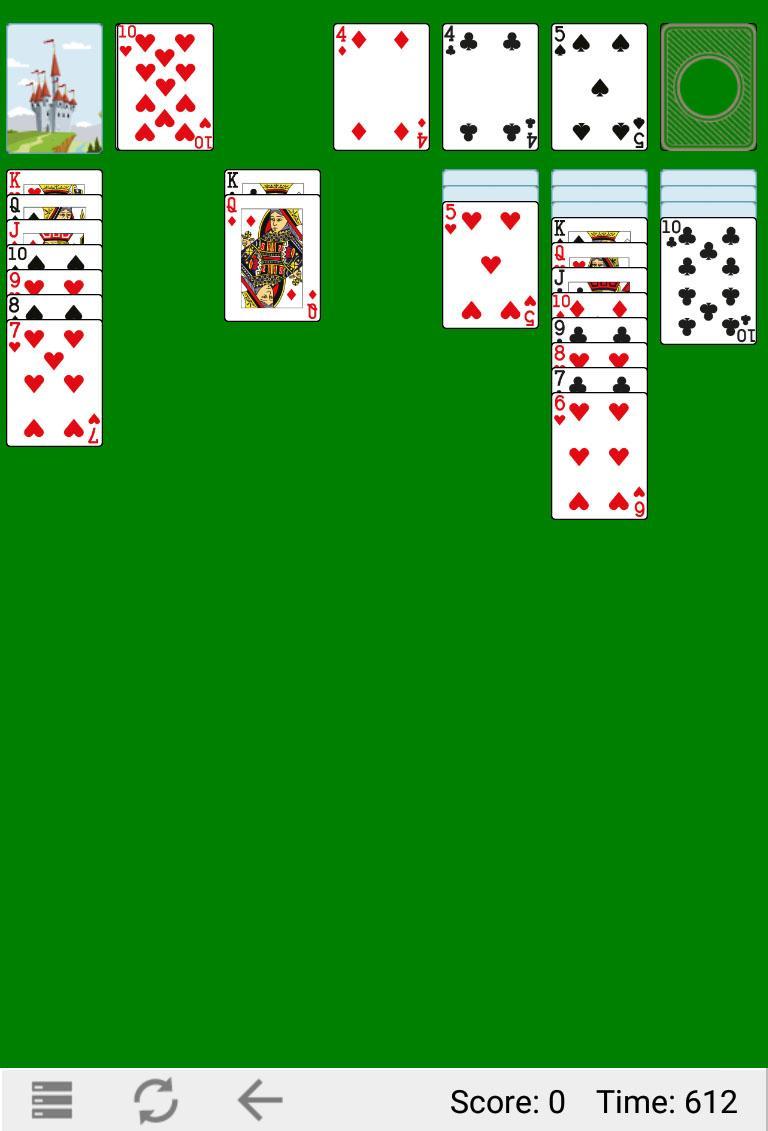Select the 4 of diamonds foundation pile
The image size is (768, 1131).
tap(381, 86)
